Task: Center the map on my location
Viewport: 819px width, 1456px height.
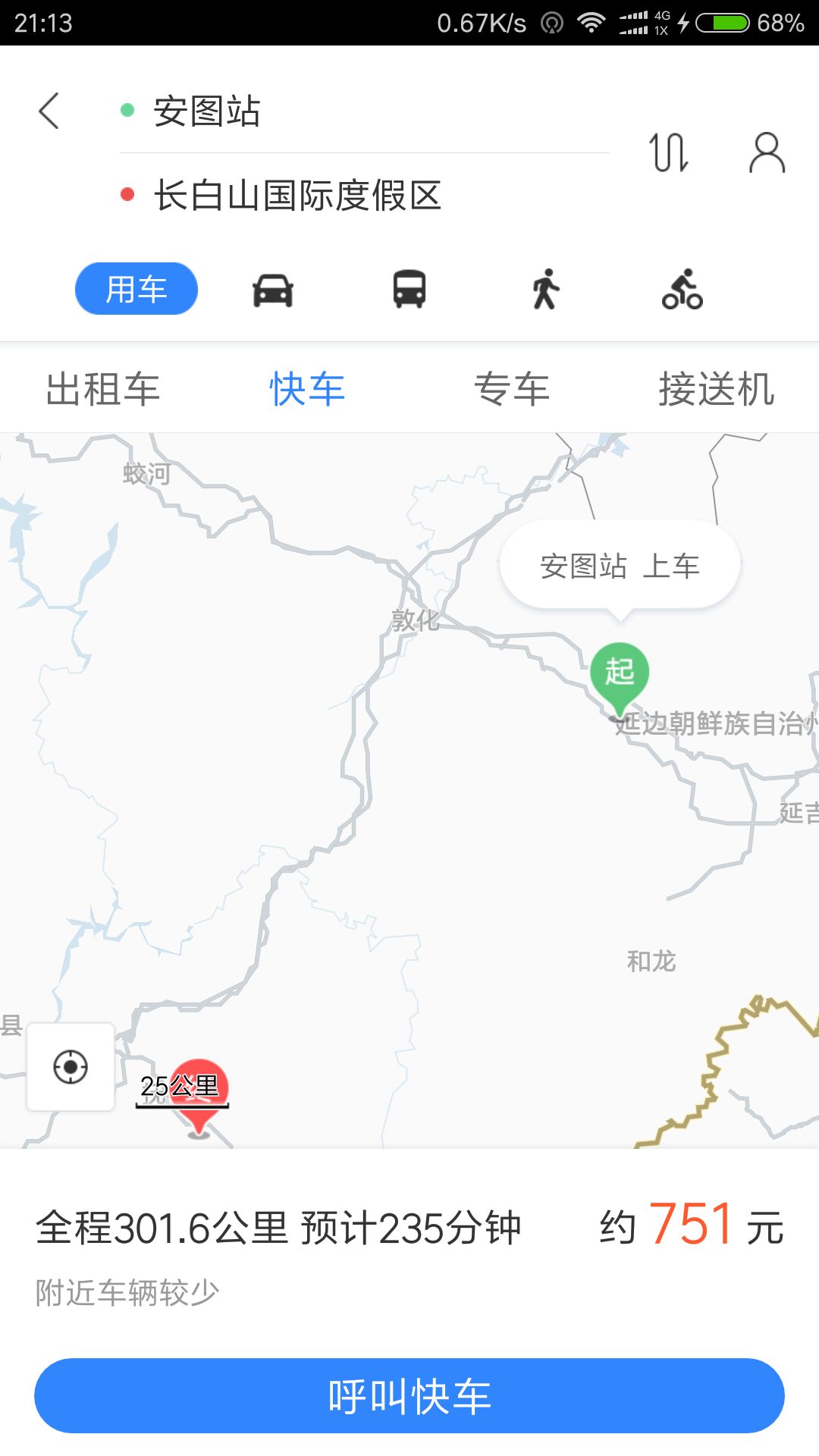Action: pos(71,1067)
